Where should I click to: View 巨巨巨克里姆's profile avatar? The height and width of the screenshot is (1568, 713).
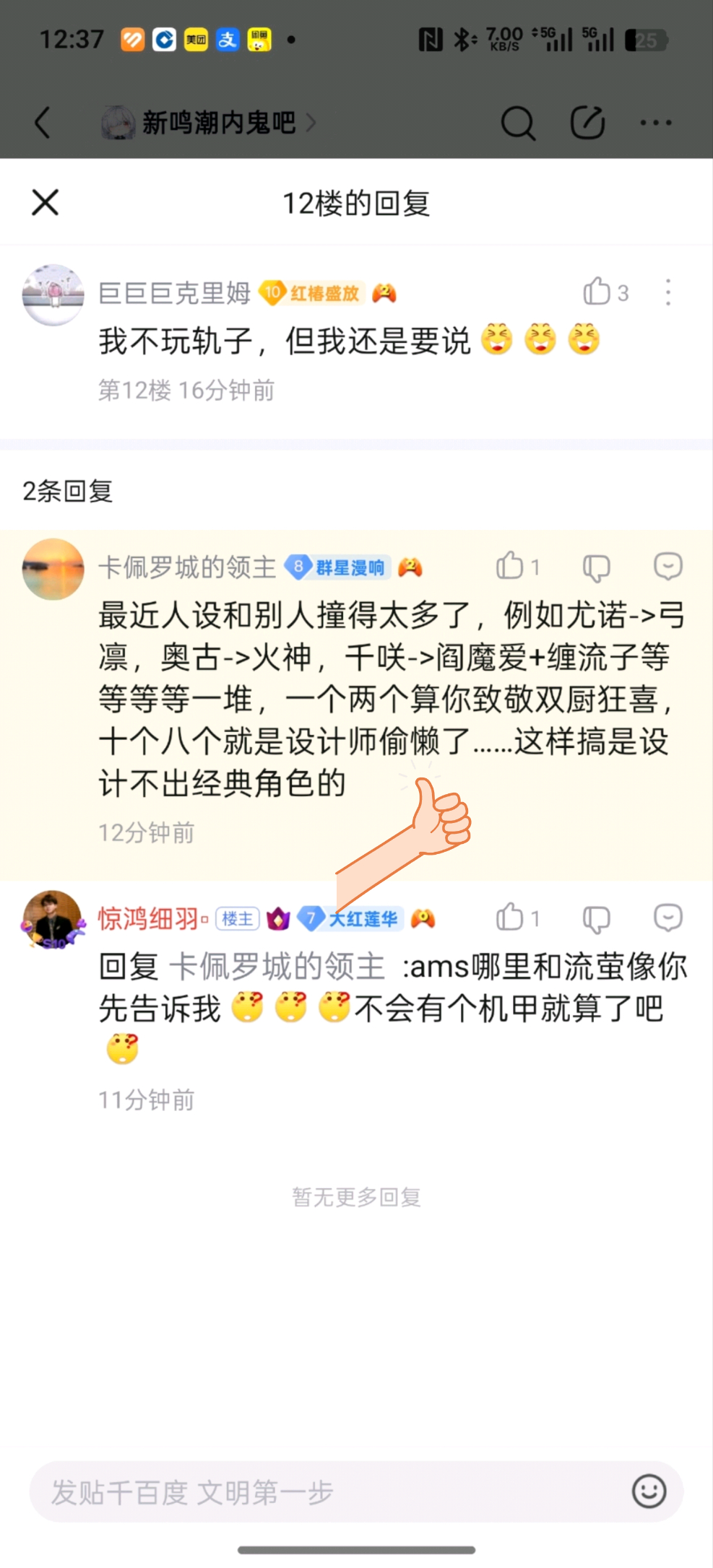53,295
